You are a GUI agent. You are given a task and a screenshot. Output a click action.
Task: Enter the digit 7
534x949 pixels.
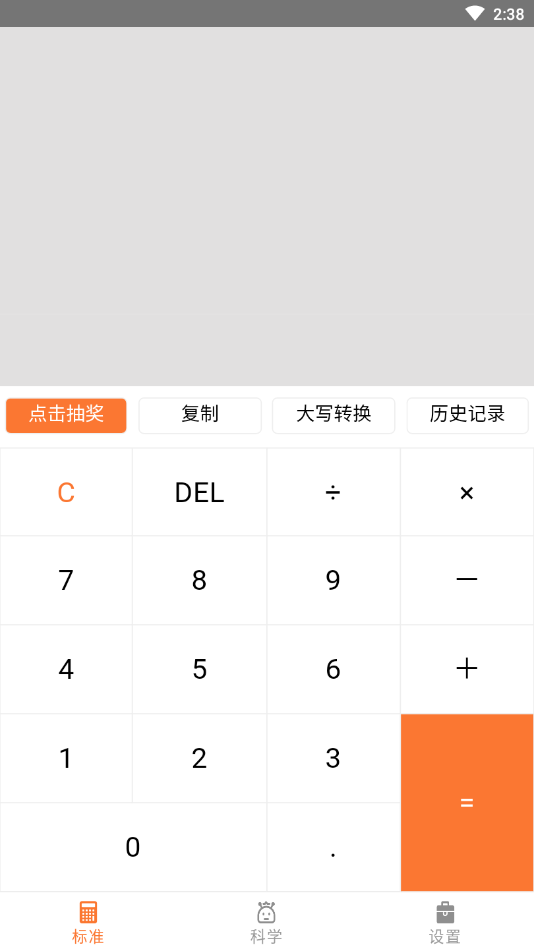(66, 580)
